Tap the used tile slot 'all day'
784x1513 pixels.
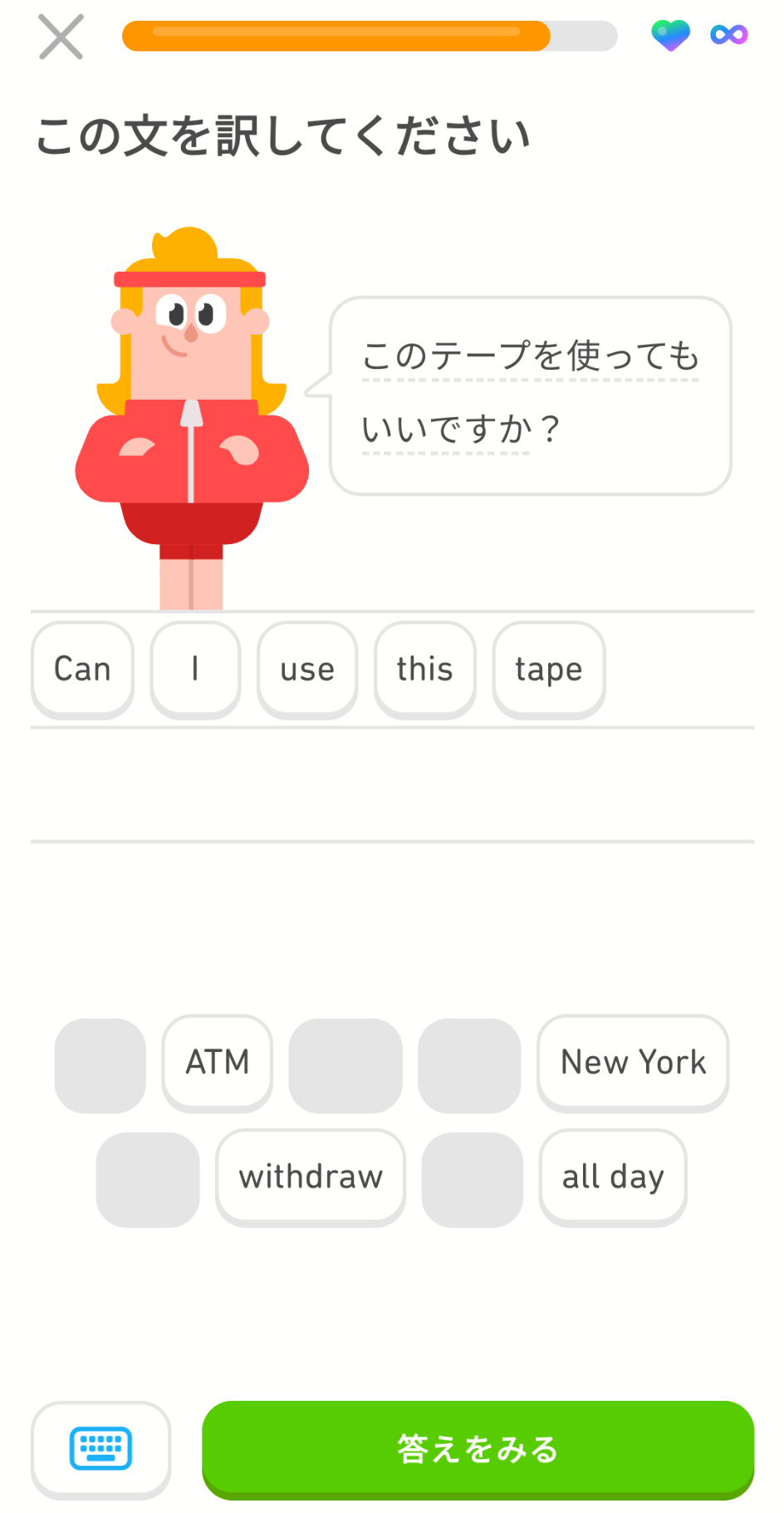tap(613, 1177)
